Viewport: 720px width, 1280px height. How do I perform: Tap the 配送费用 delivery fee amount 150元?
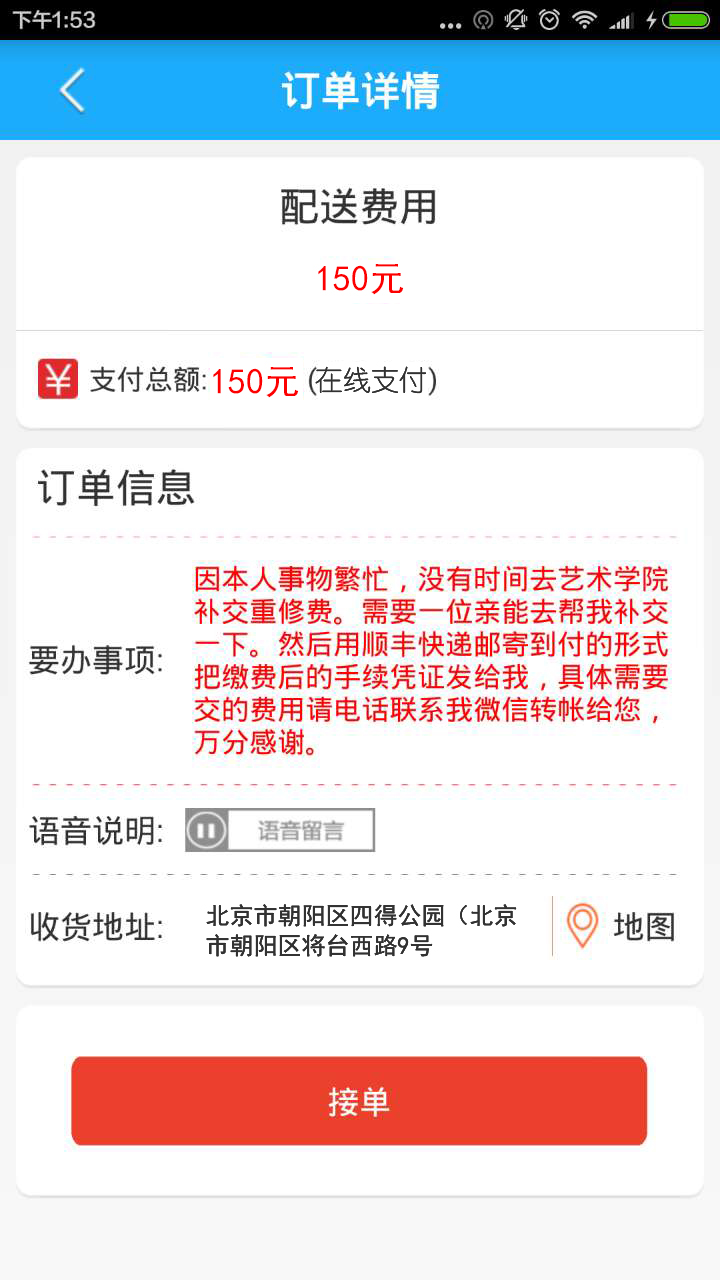tap(359, 278)
